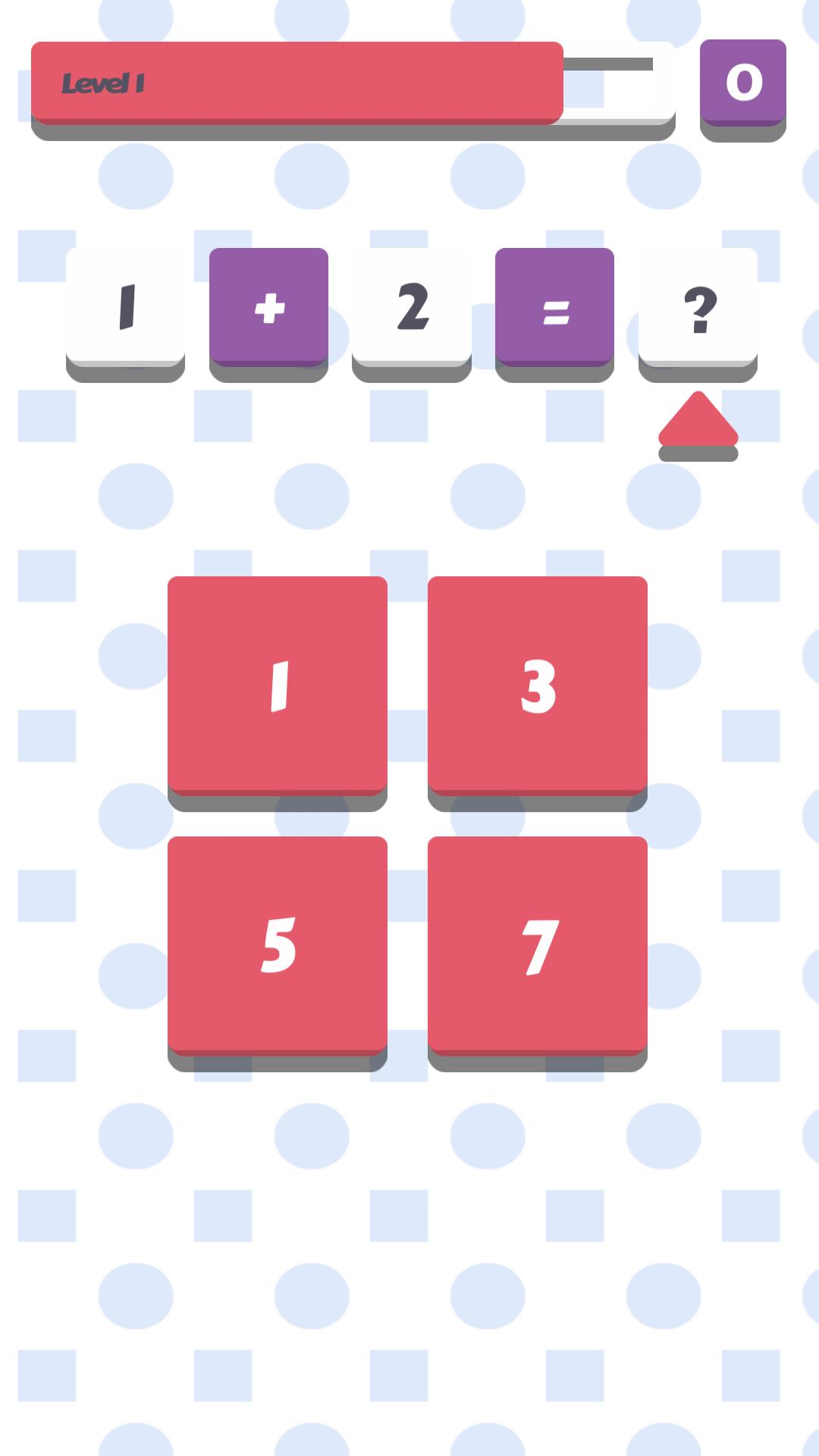Screen dimensions: 819x1456
Task: Select the answer tile showing 5
Action: pyautogui.click(x=278, y=944)
